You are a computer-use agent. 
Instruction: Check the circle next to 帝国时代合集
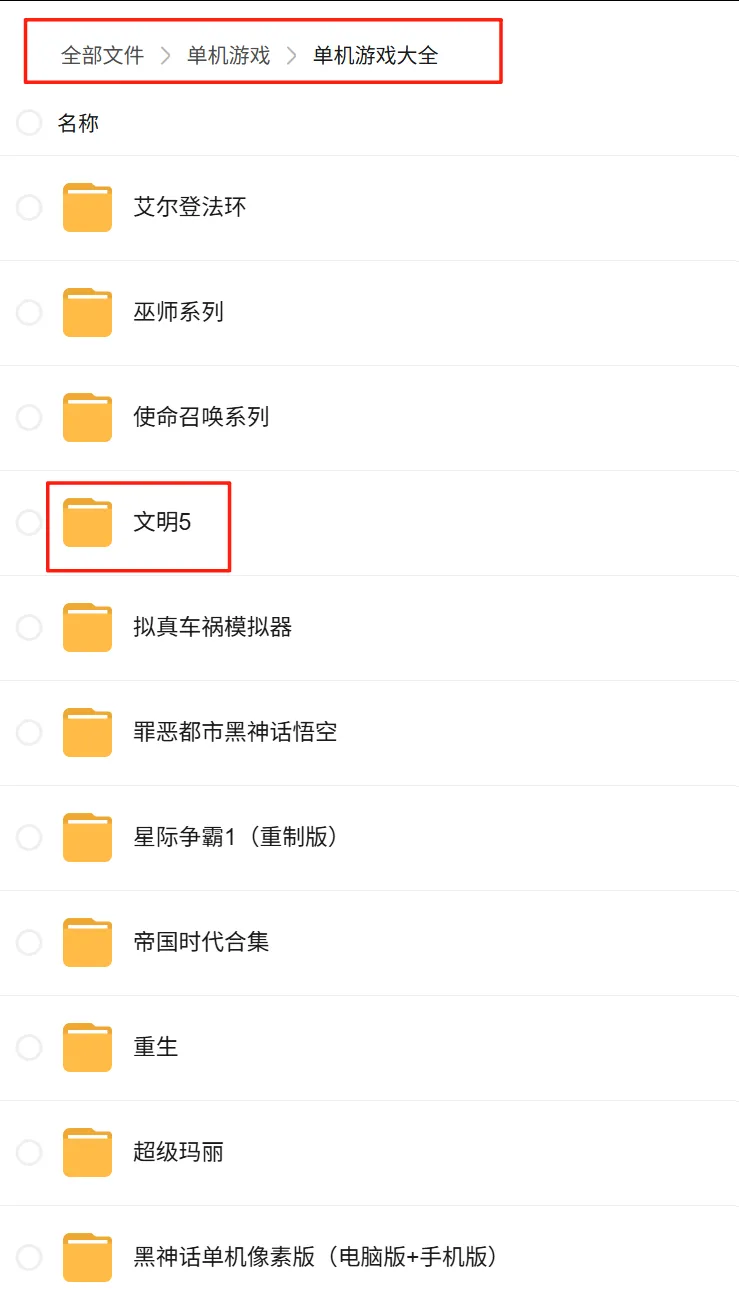29,943
